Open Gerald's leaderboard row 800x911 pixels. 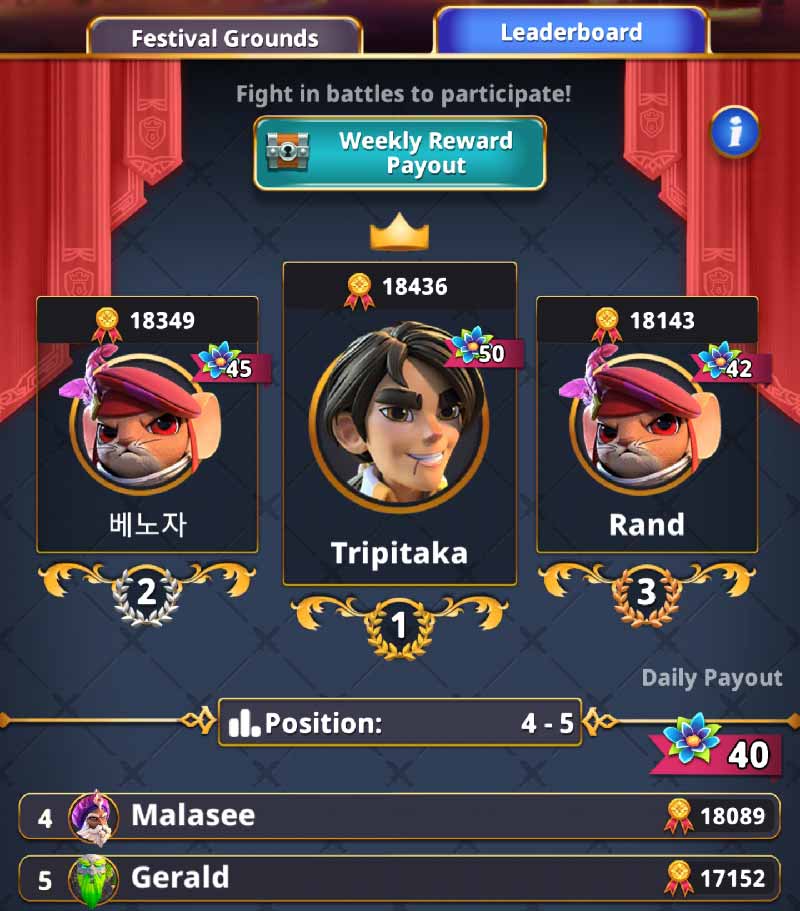[x=400, y=879]
